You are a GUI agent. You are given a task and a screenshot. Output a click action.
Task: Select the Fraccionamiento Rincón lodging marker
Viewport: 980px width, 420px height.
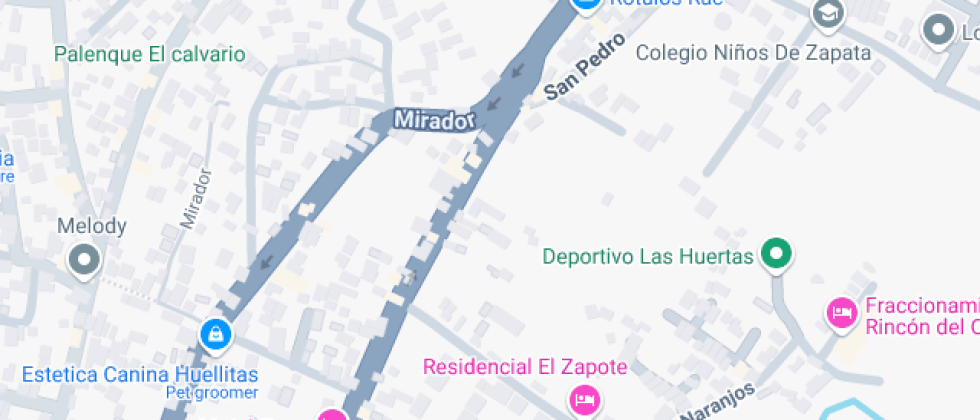tap(841, 313)
